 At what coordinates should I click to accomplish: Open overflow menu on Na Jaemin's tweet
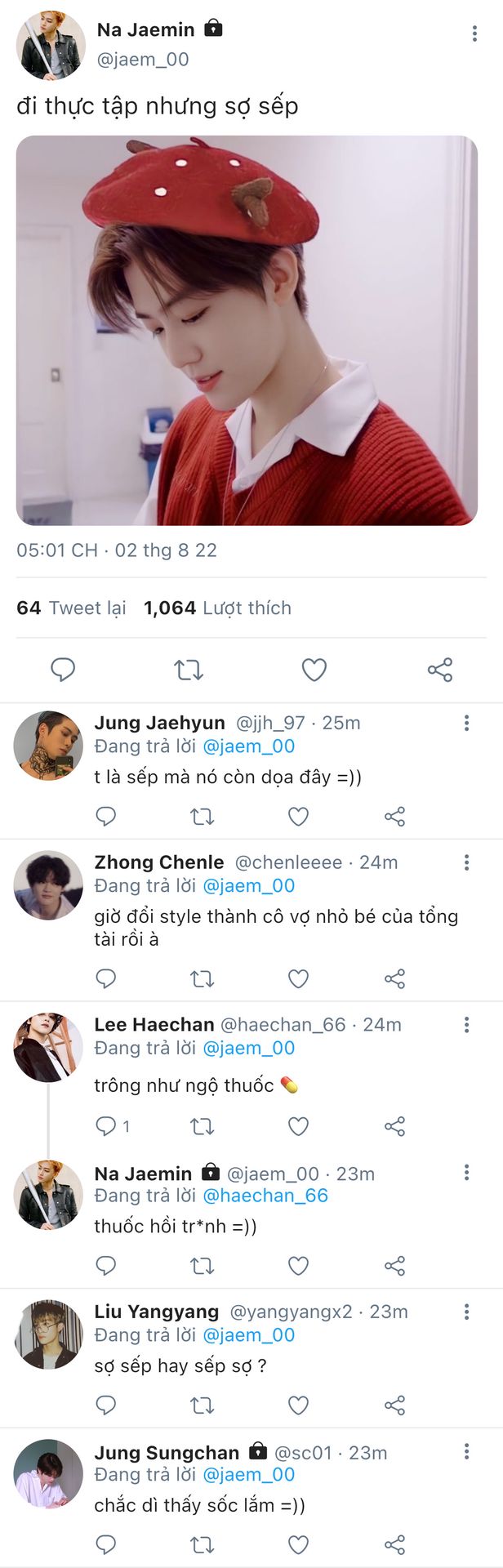(x=474, y=33)
